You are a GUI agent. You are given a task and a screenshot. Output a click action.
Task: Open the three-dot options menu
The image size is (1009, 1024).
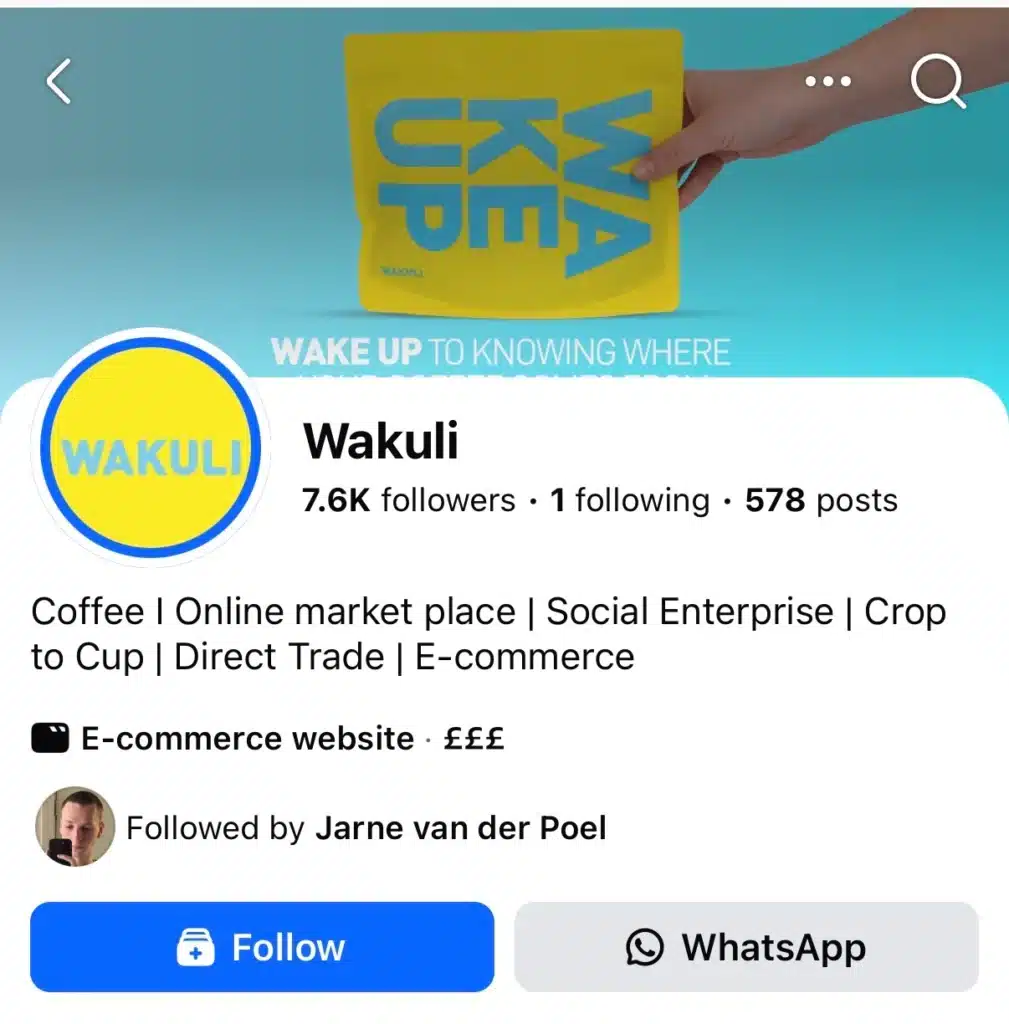828,82
